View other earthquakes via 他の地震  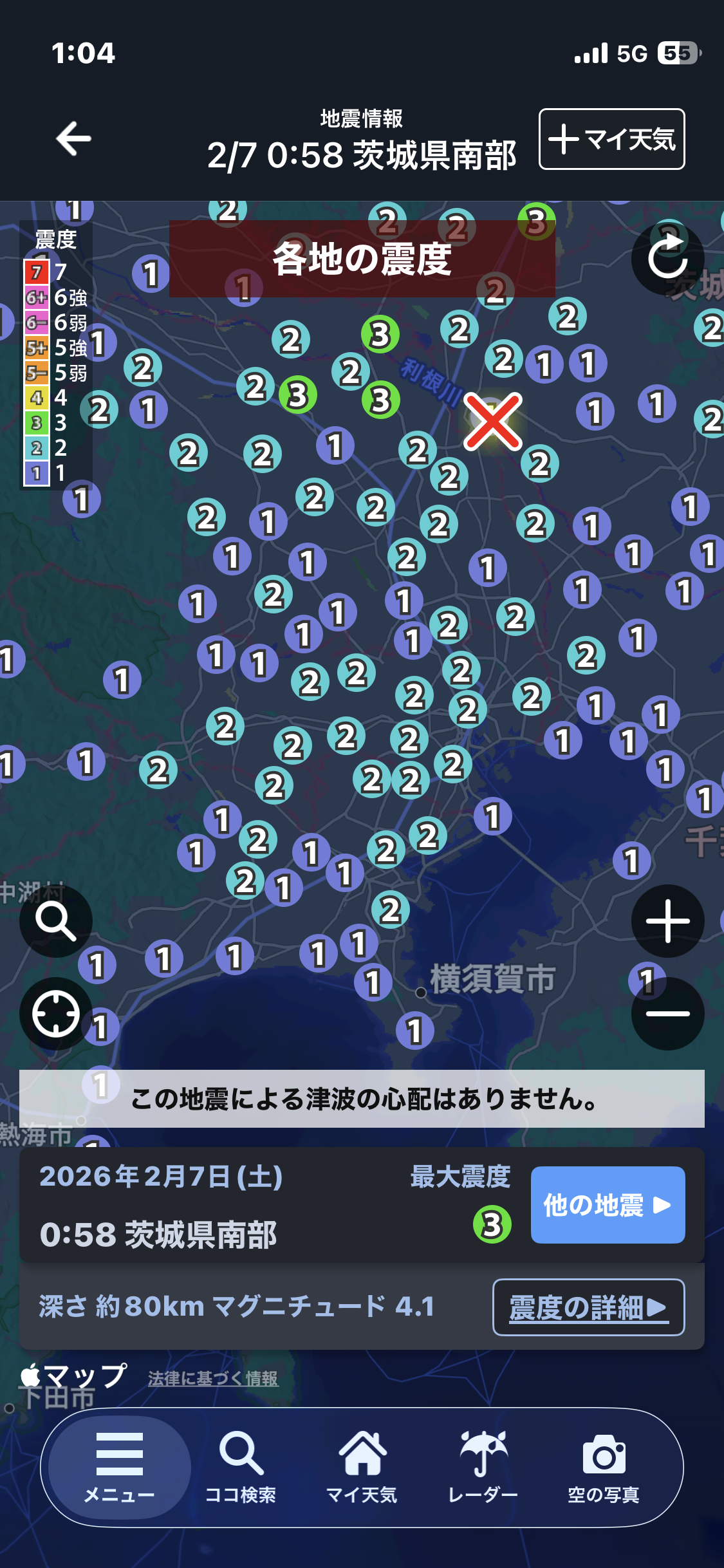pos(608,1204)
